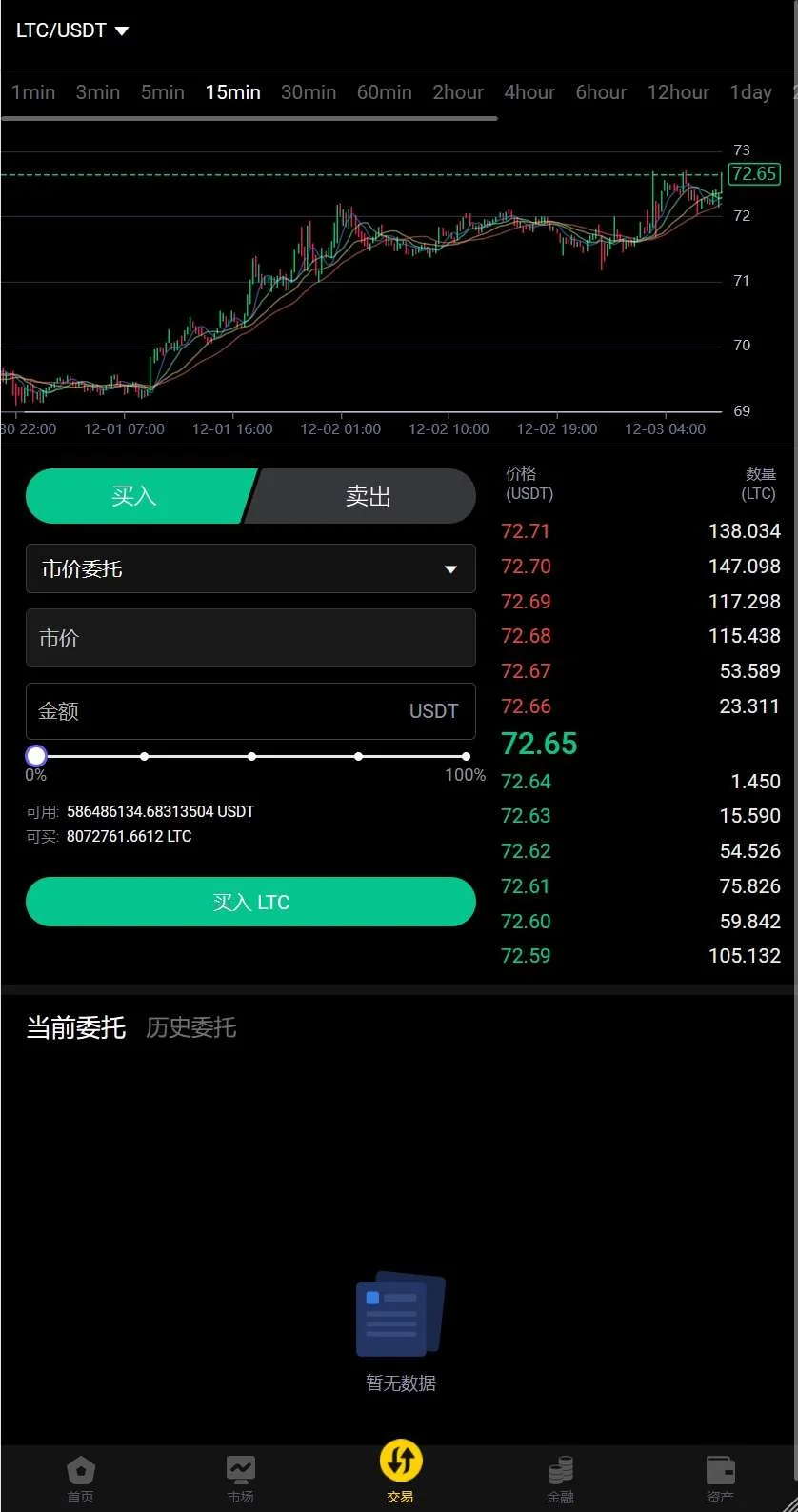
Task: Open the 市场 market tab
Action: click(240, 1480)
